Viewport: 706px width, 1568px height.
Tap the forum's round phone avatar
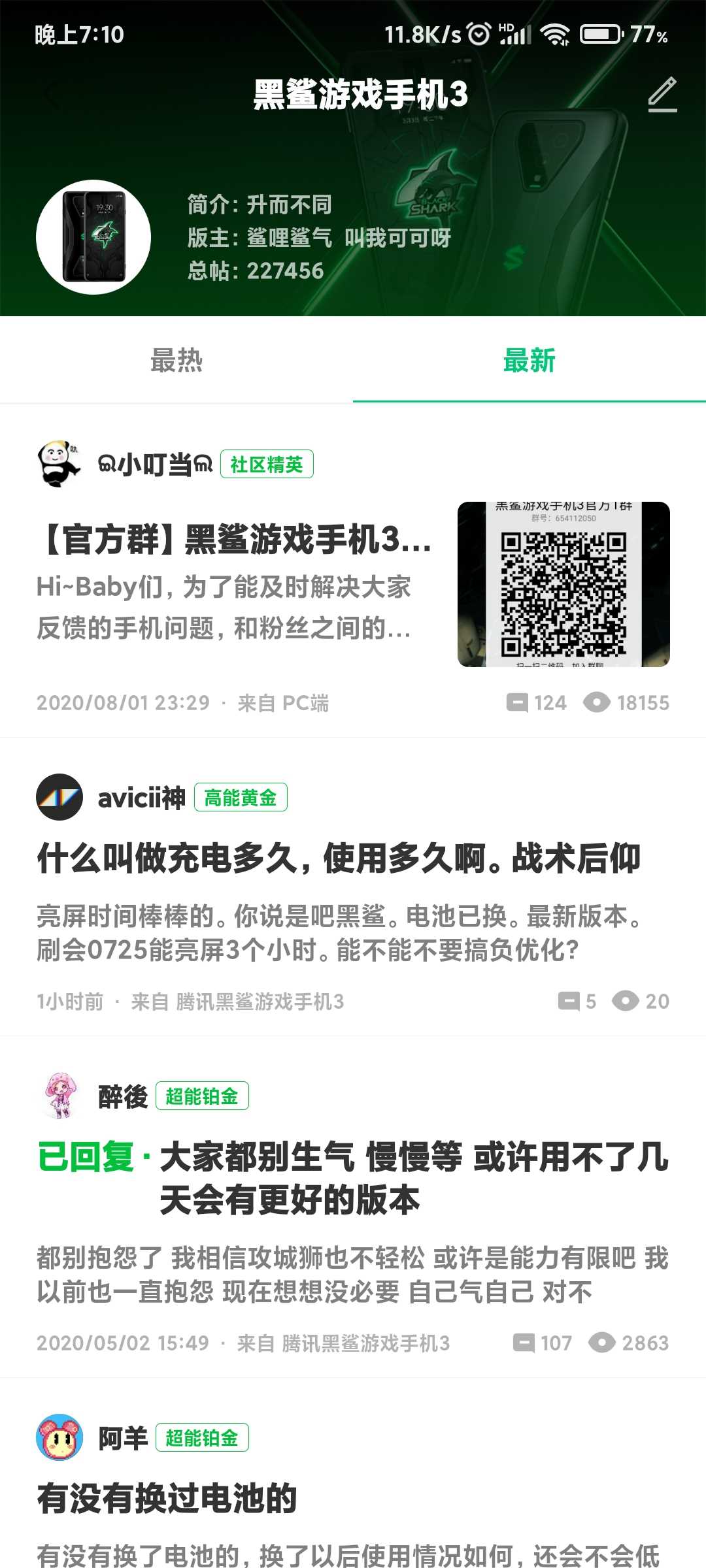pyautogui.click(x=93, y=237)
